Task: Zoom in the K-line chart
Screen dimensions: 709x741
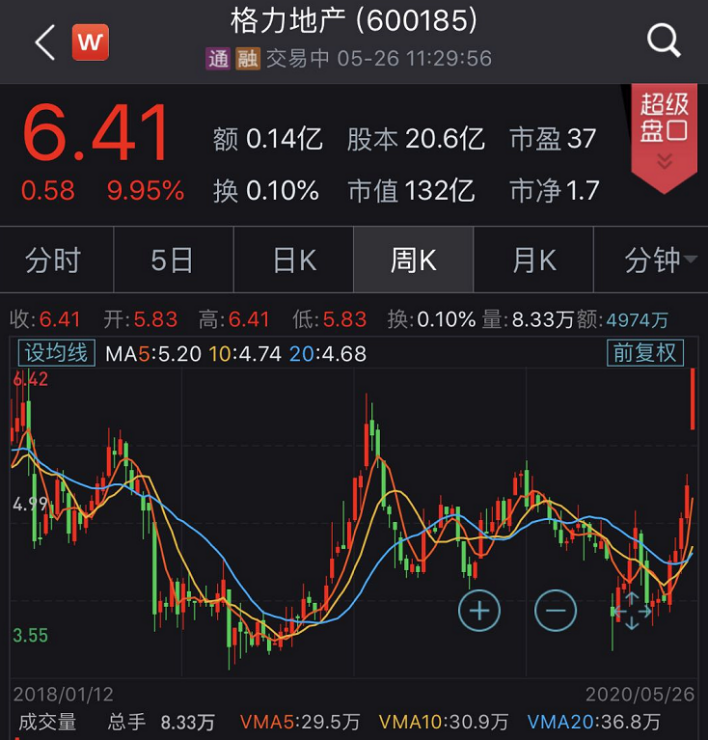Action: [x=479, y=609]
